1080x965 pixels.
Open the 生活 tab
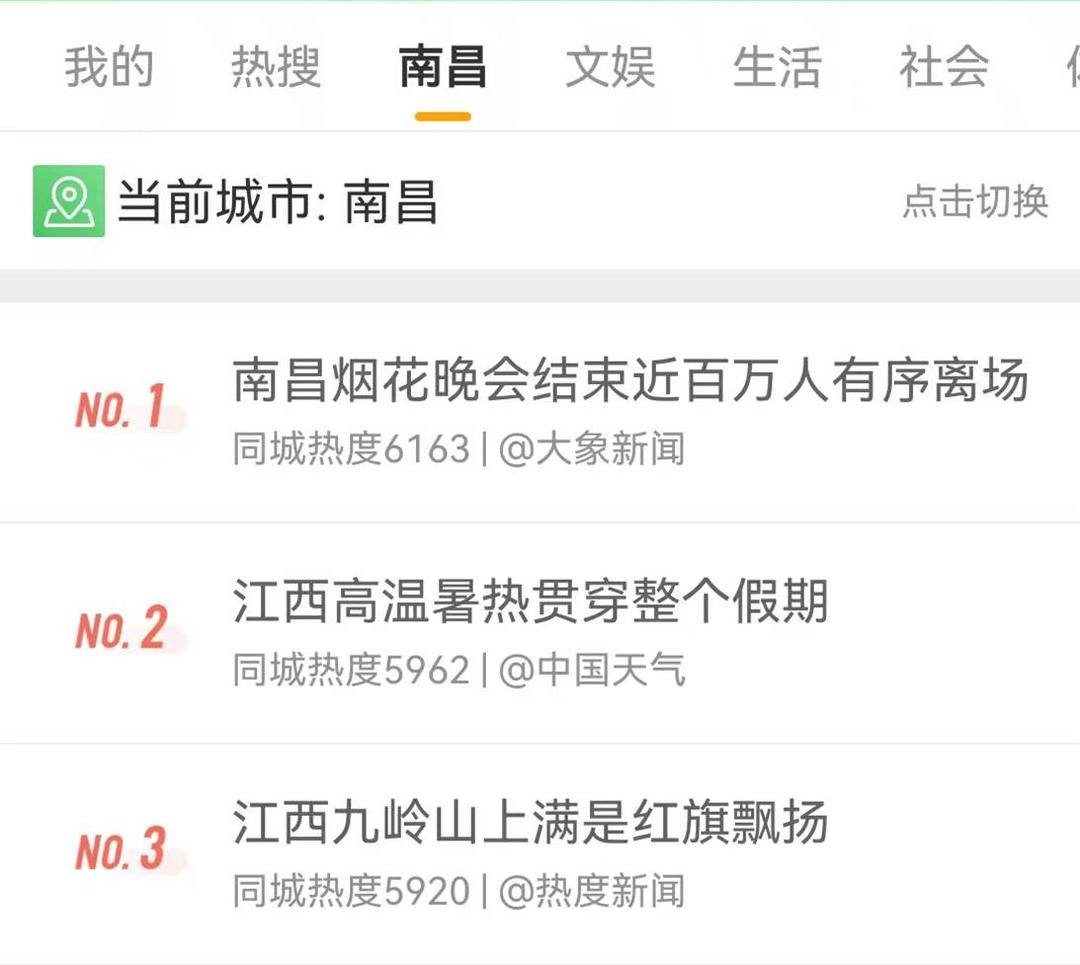coord(777,67)
